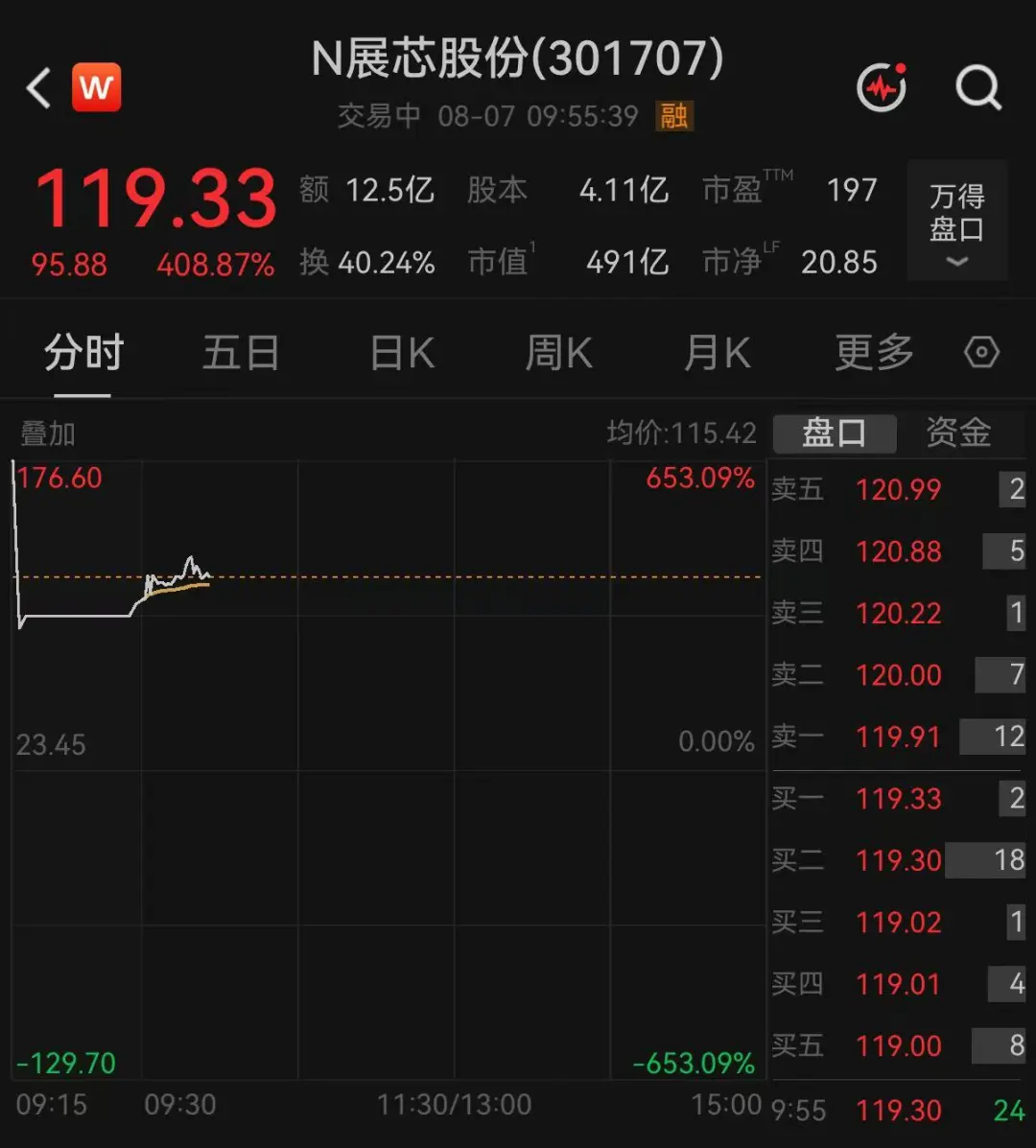1036x1148 pixels.
Task: Open the stock search magnifier
Action: pyautogui.click(x=978, y=88)
